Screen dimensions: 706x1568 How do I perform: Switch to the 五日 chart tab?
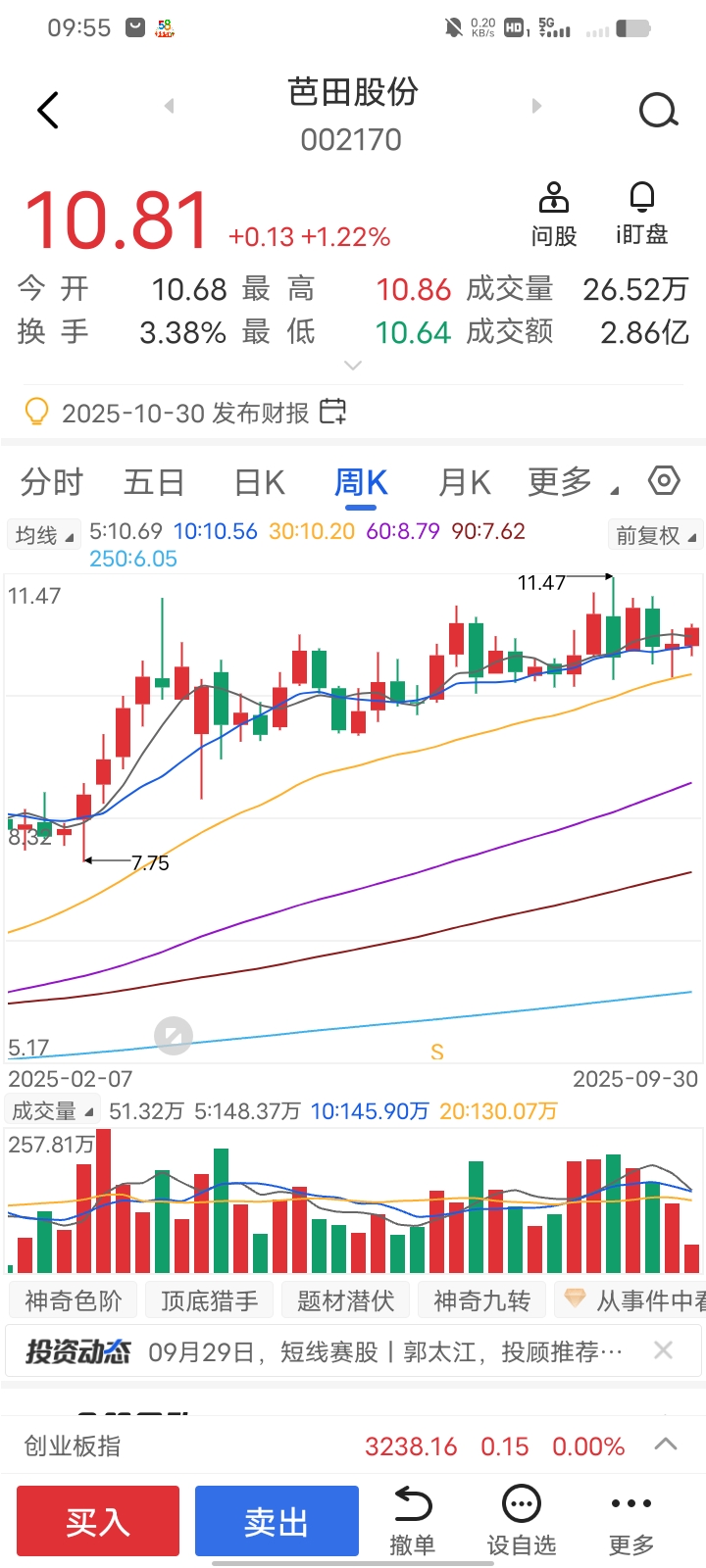[154, 483]
